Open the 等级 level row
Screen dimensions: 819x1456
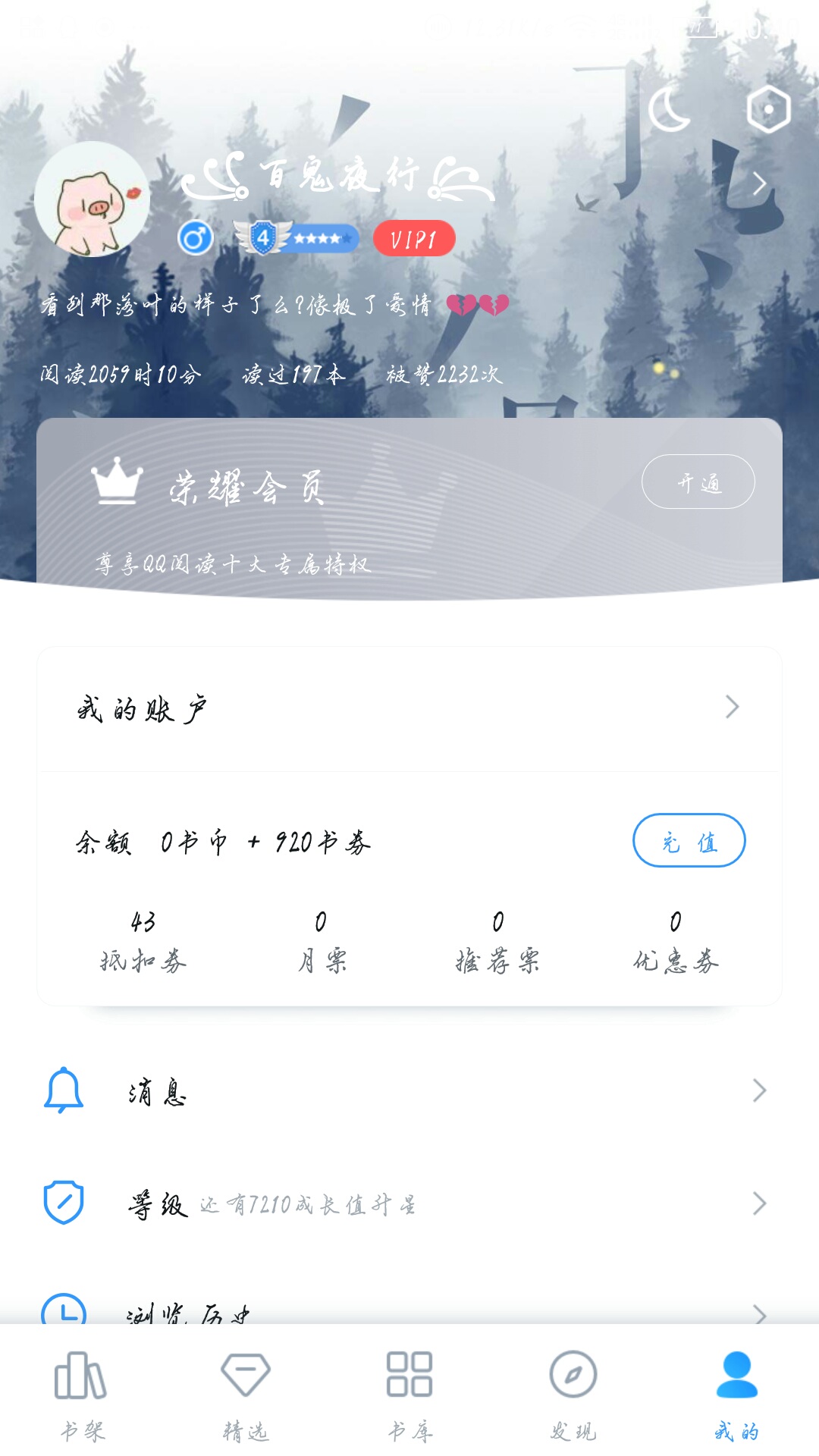(x=409, y=1203)
